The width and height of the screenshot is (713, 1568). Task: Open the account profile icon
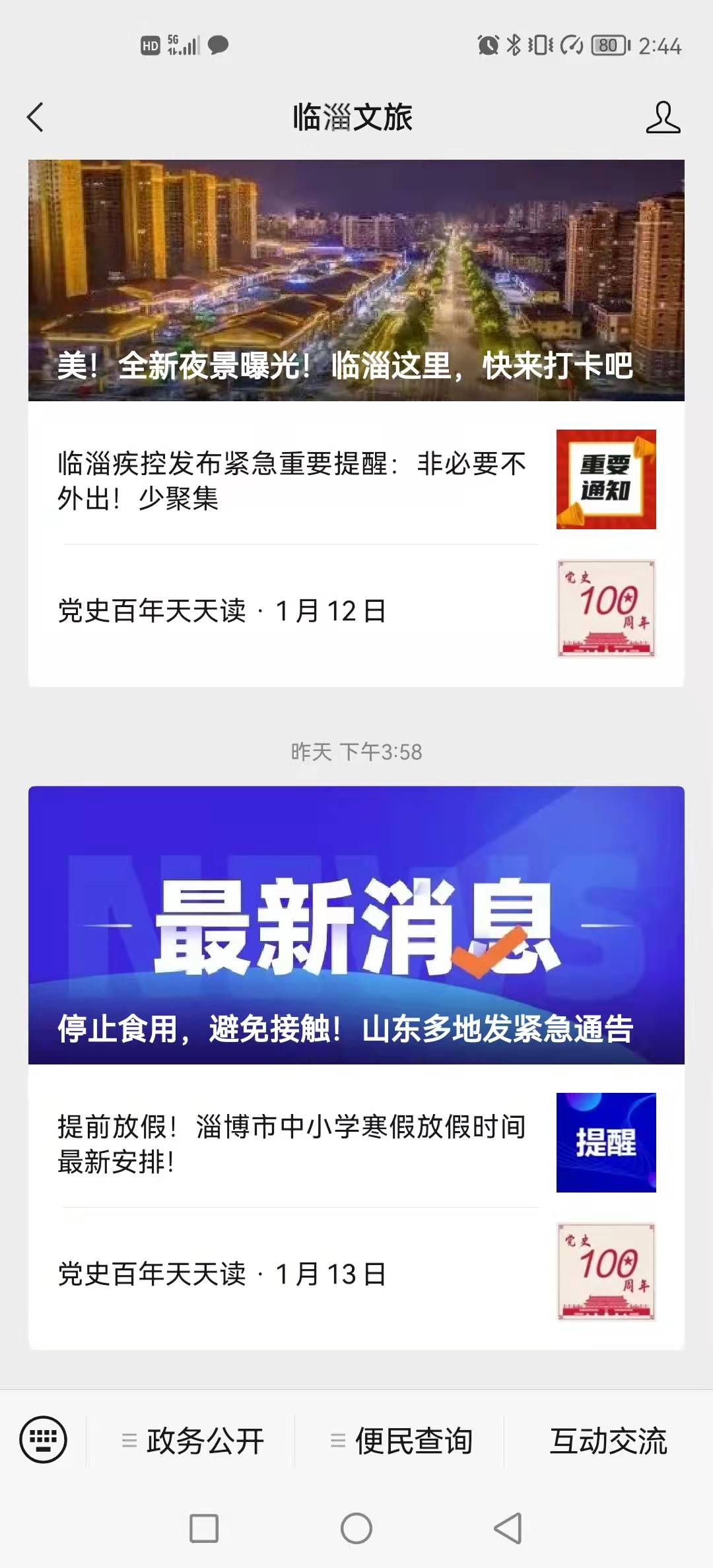click(x=663, y=117)
